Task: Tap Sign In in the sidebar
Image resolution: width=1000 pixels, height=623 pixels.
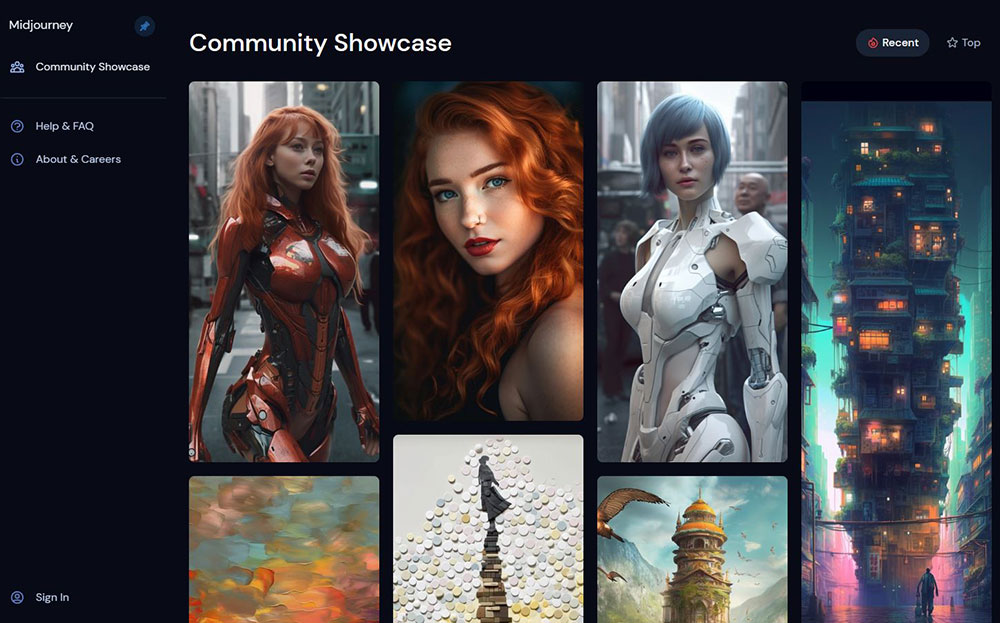Action: (x=52, y=597)
